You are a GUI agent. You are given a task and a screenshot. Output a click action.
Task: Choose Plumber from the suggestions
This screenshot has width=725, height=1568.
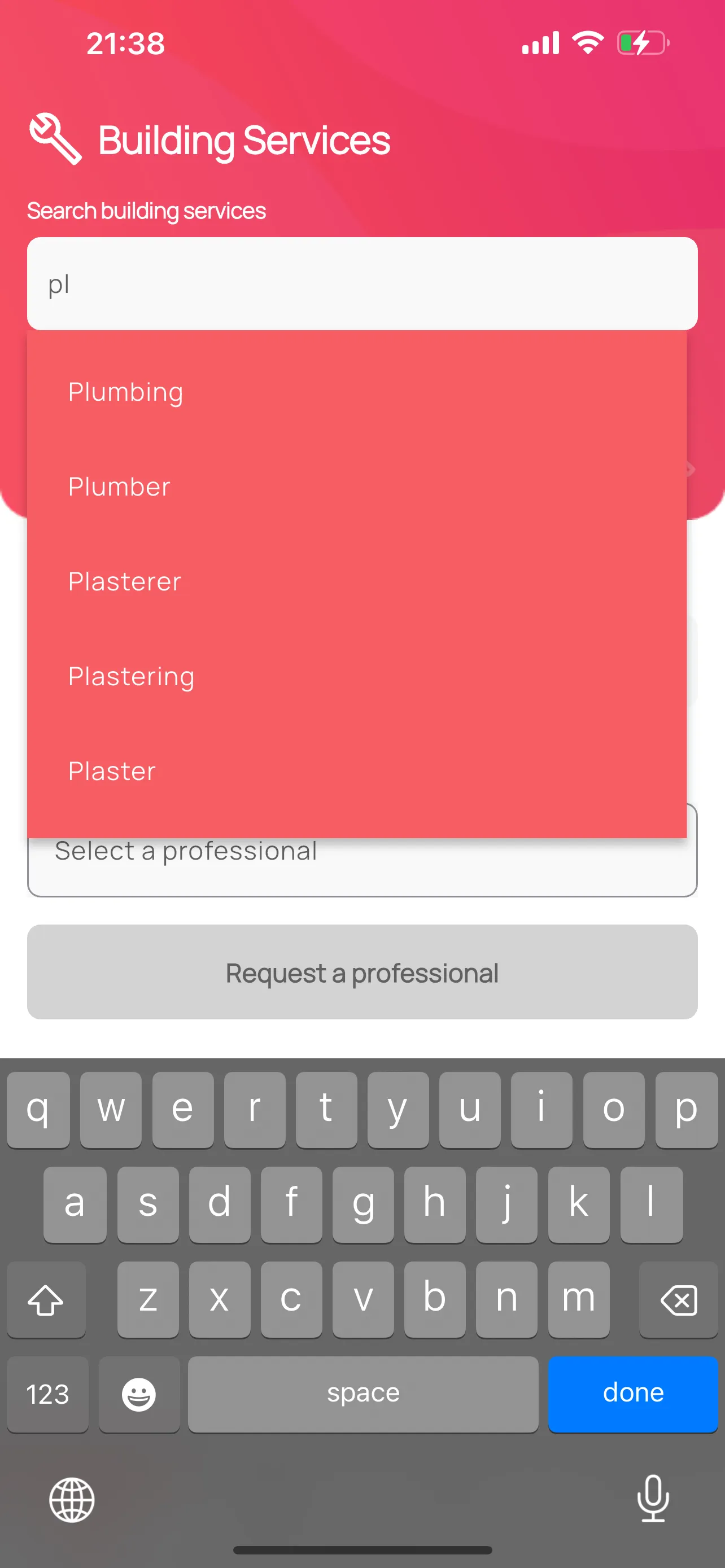[357, 487]
